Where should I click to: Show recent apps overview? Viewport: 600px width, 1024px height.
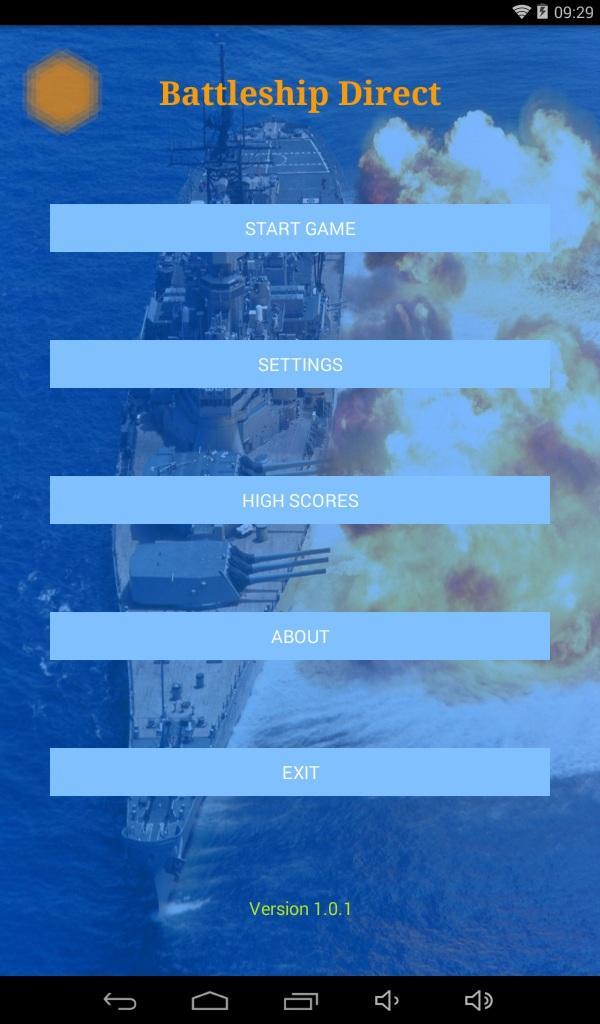click(x=300, y=1000)
